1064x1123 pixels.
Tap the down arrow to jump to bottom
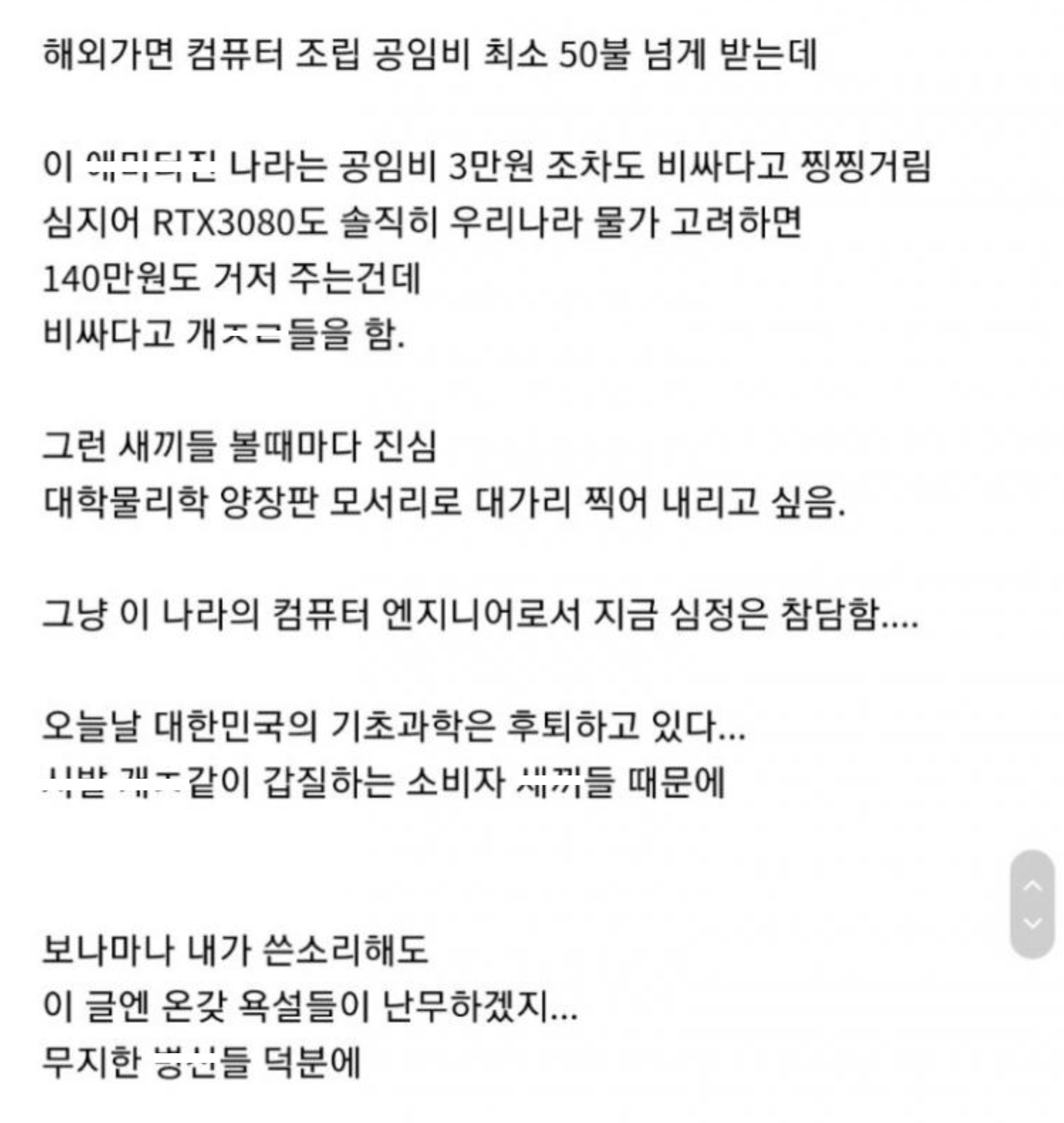click(x=1032, y=923)
